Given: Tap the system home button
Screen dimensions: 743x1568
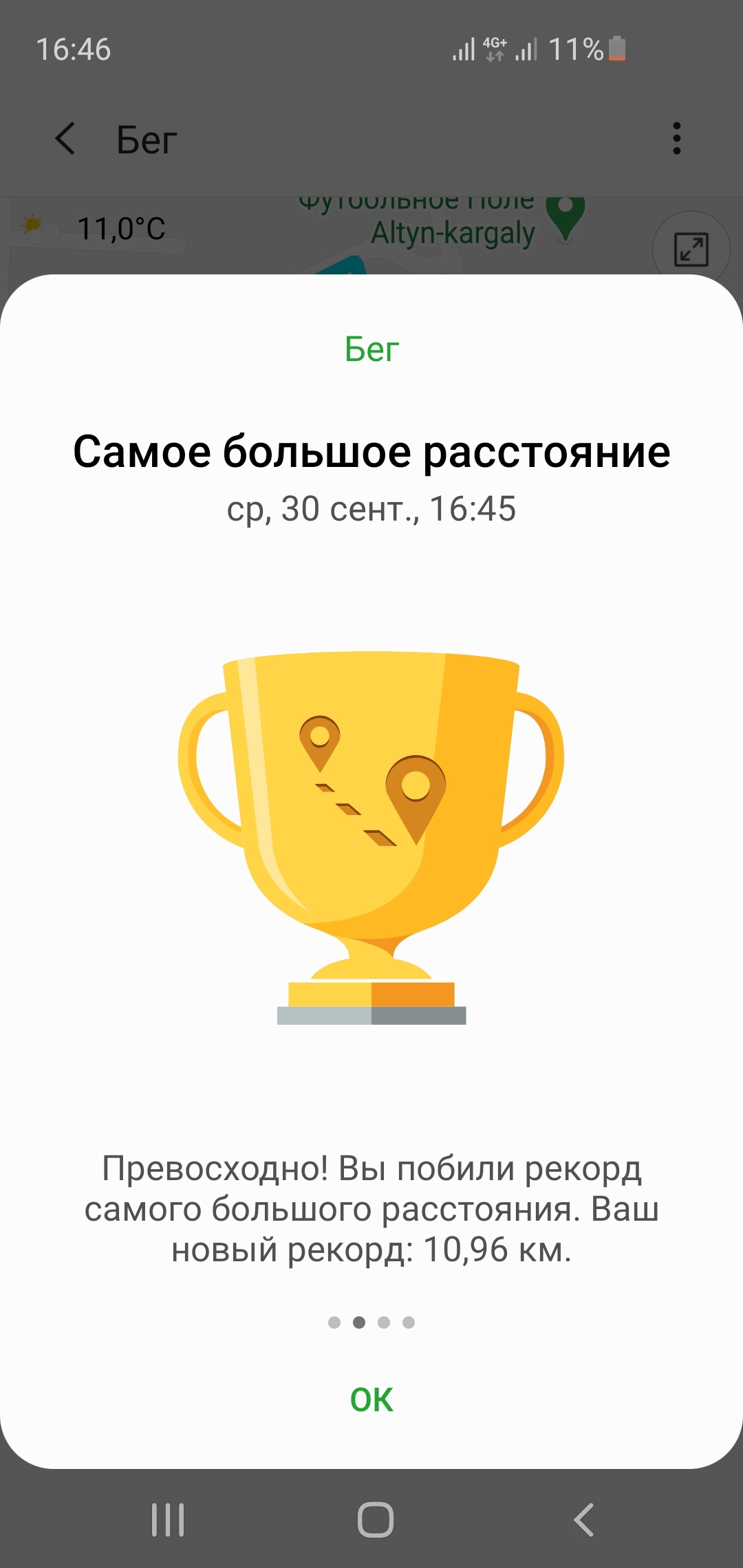Looking at the screenshot, I should tap(375, 1519).
